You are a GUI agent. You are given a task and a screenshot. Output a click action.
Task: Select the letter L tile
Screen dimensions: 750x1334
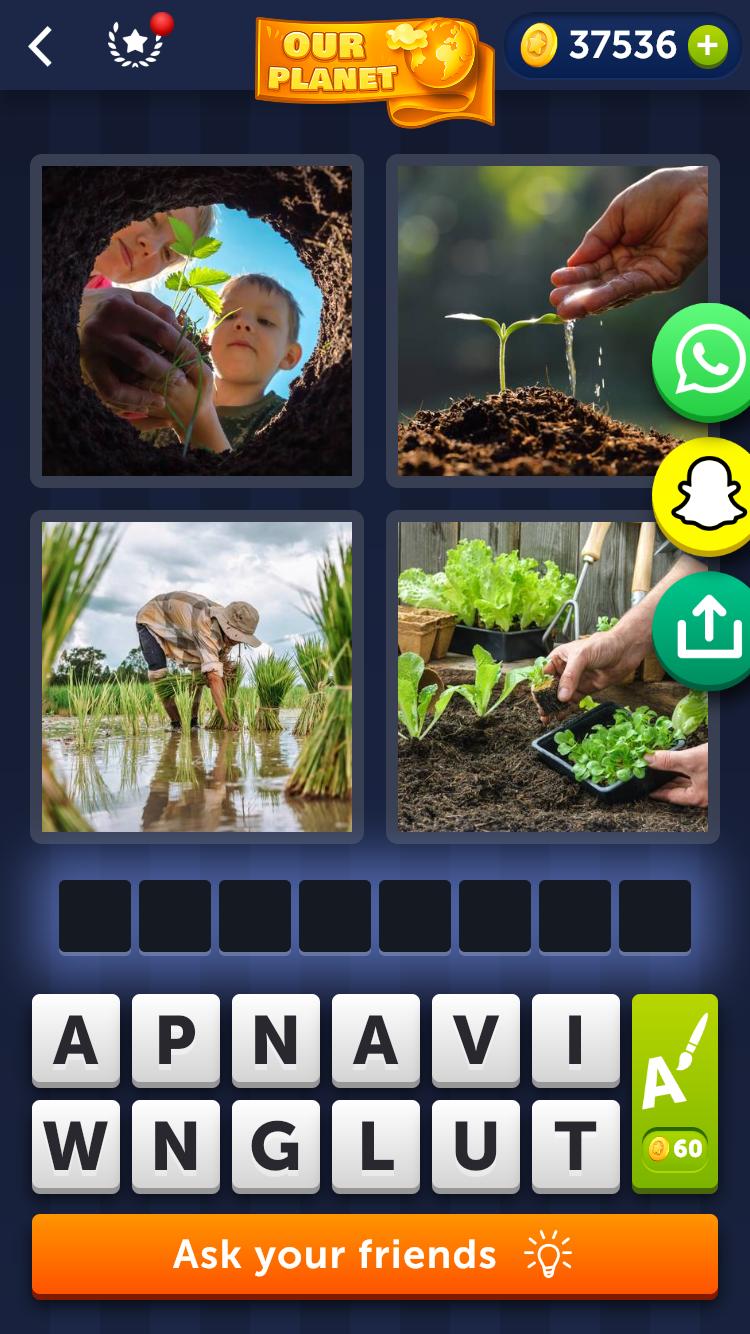[376, 1146]
